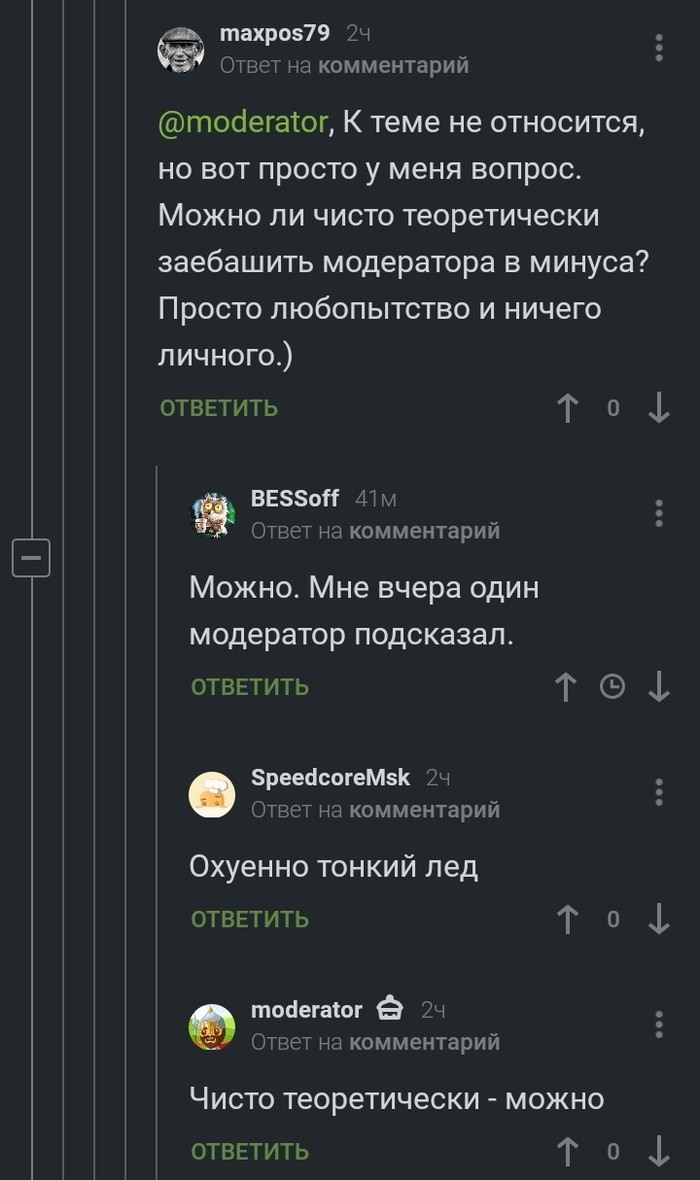Reply to BESSoff's comment
Image resolution: width=700 pixels, height=1180 pixels.
coord(250,687)
